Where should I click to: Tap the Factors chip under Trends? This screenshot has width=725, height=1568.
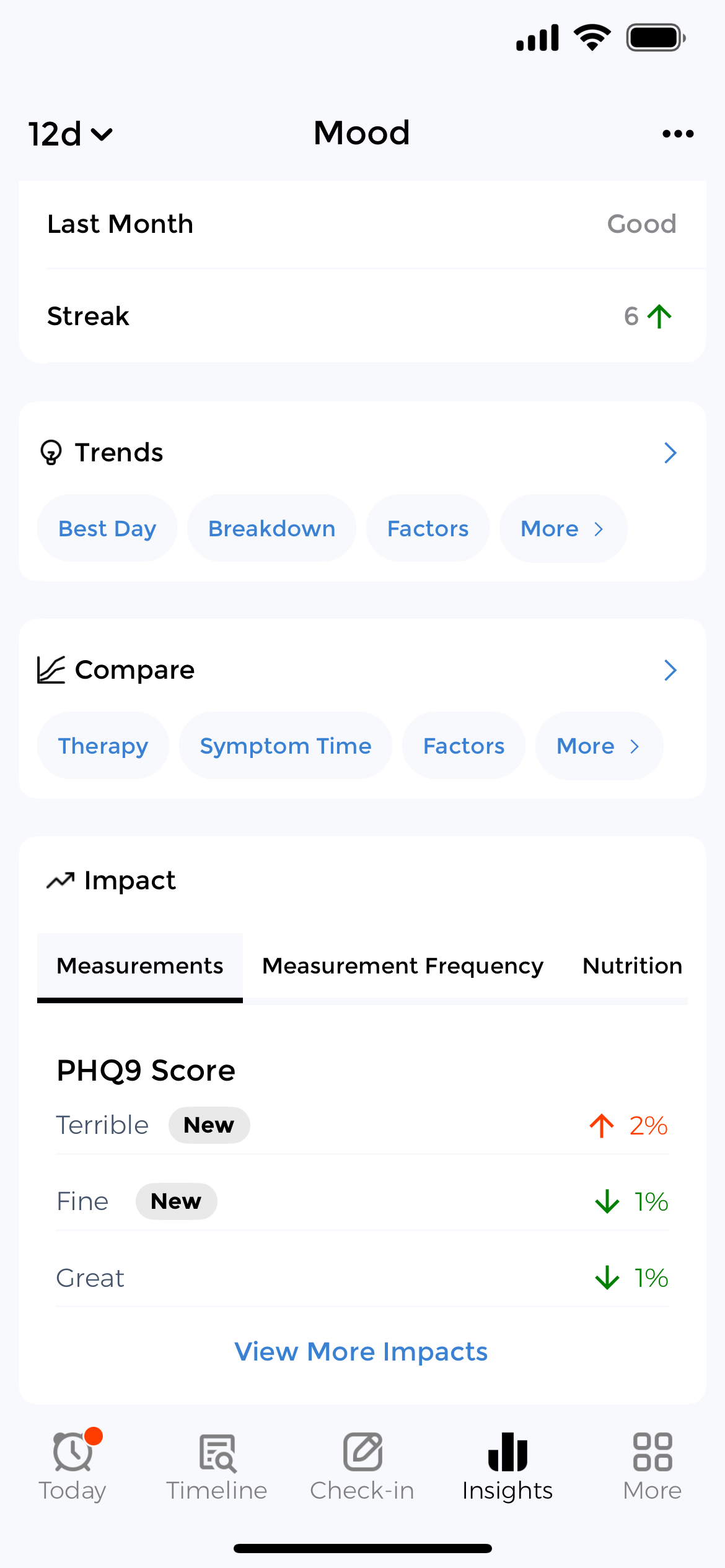pos(428,529)
